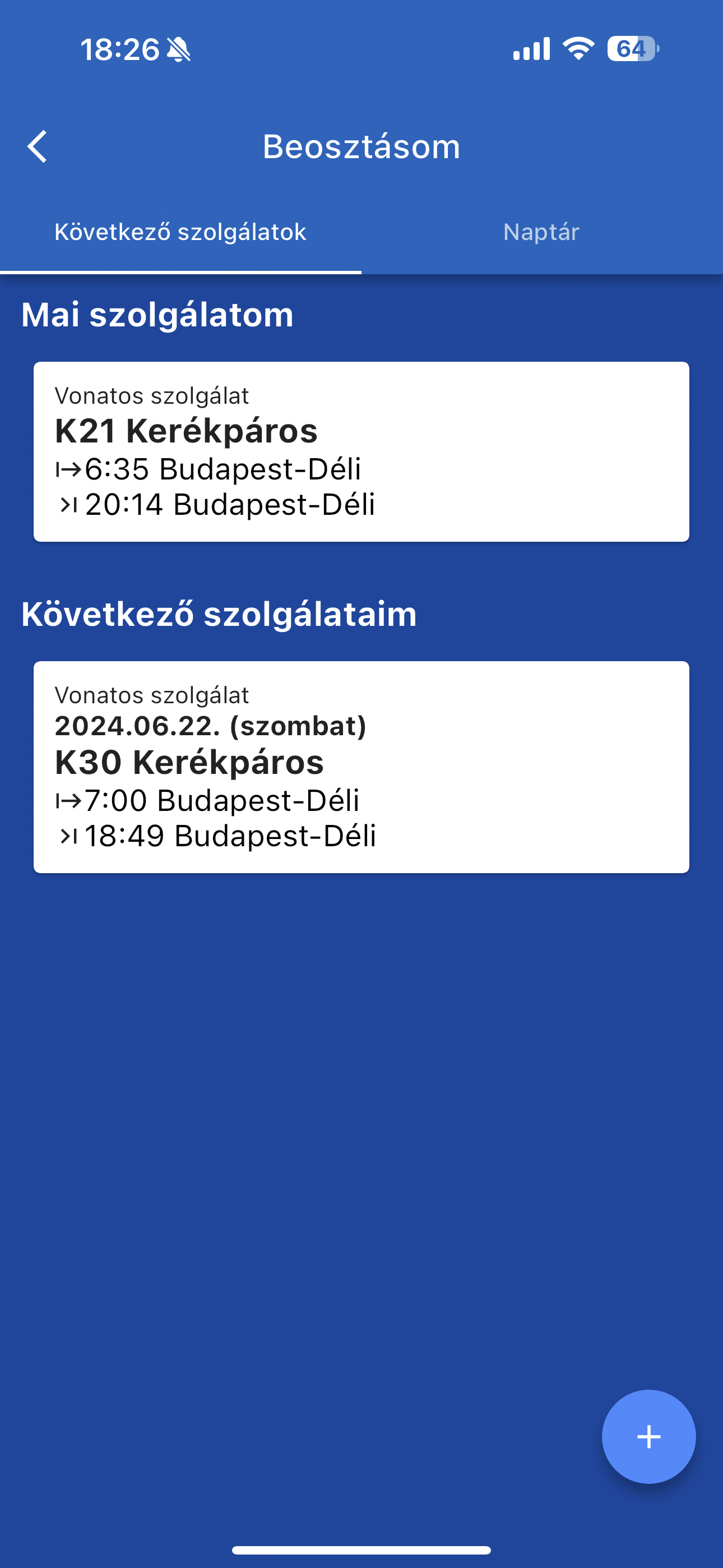The width and height of the screenshot is (723, 1568).
Task: Switch to the Naptár tab
Action: click(x=541, y=232)
